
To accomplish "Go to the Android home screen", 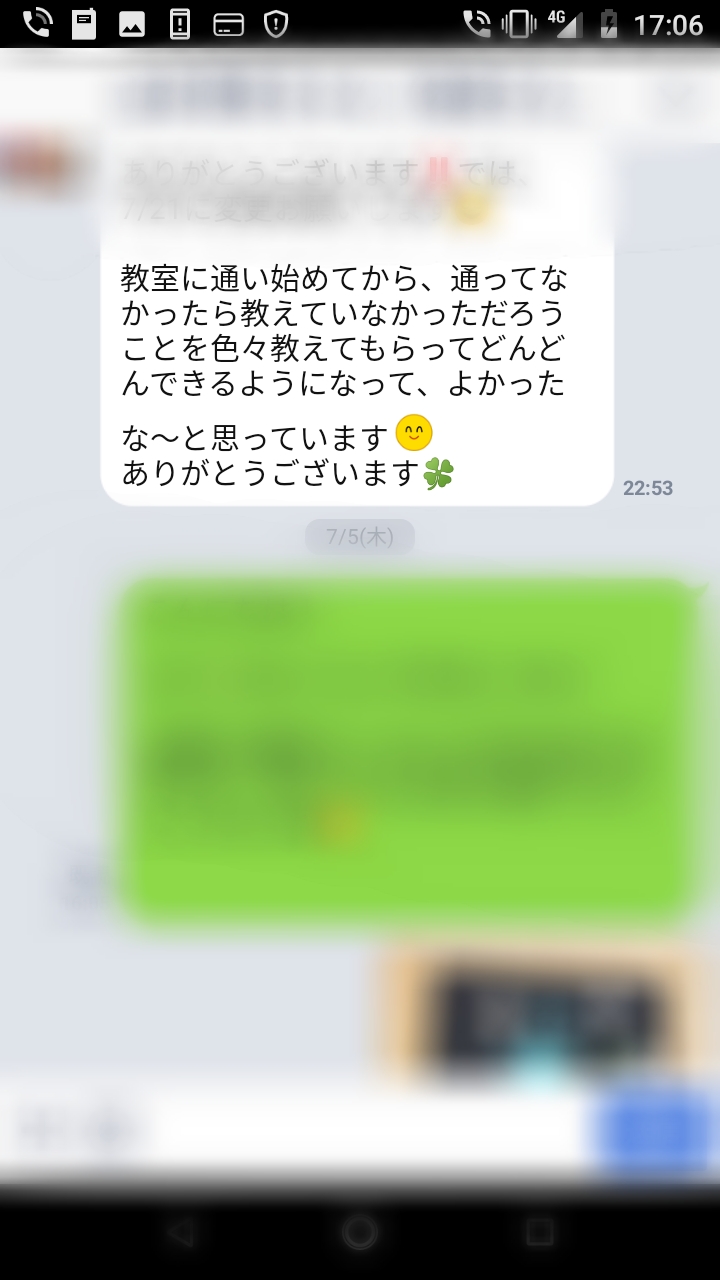I will pyautogui.click(x=360, y=1232).
